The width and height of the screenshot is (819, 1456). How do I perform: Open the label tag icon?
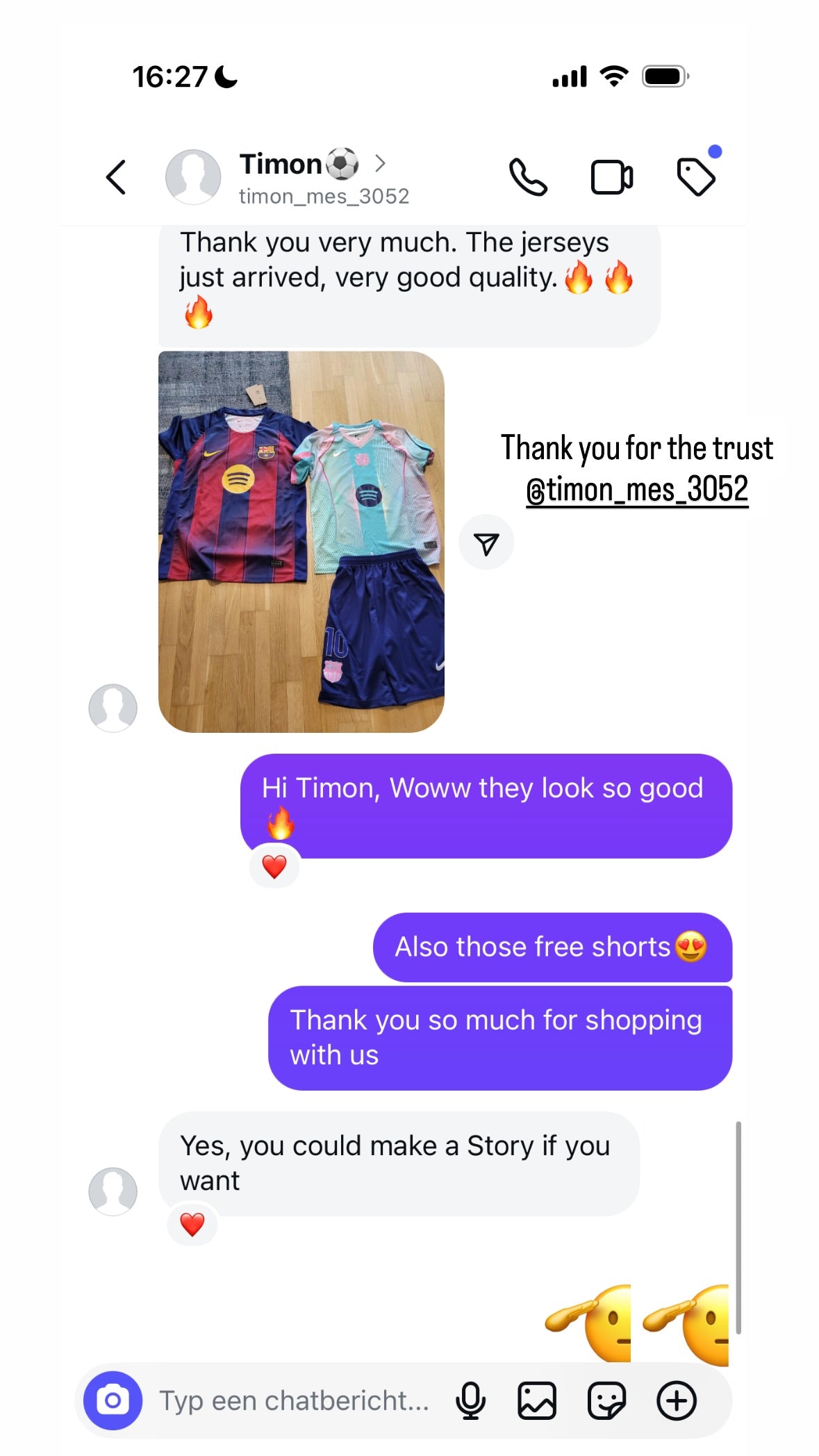click(x=696, y=177)
